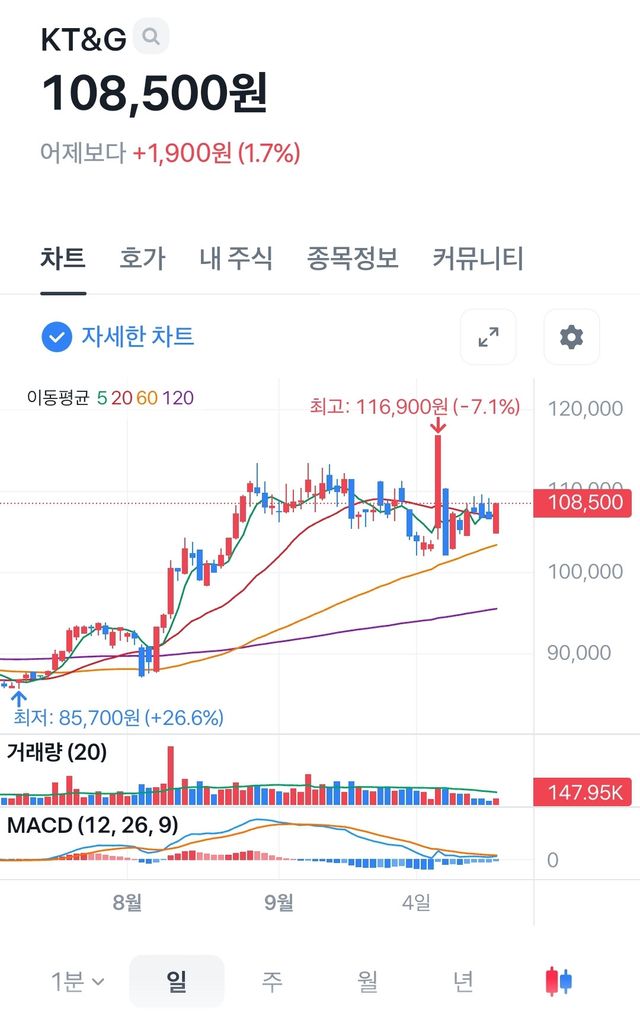640x1015 pixels.
Task: Select the 커뮤니티 tab
Action: pyautogui.click(x=478, y=259)
